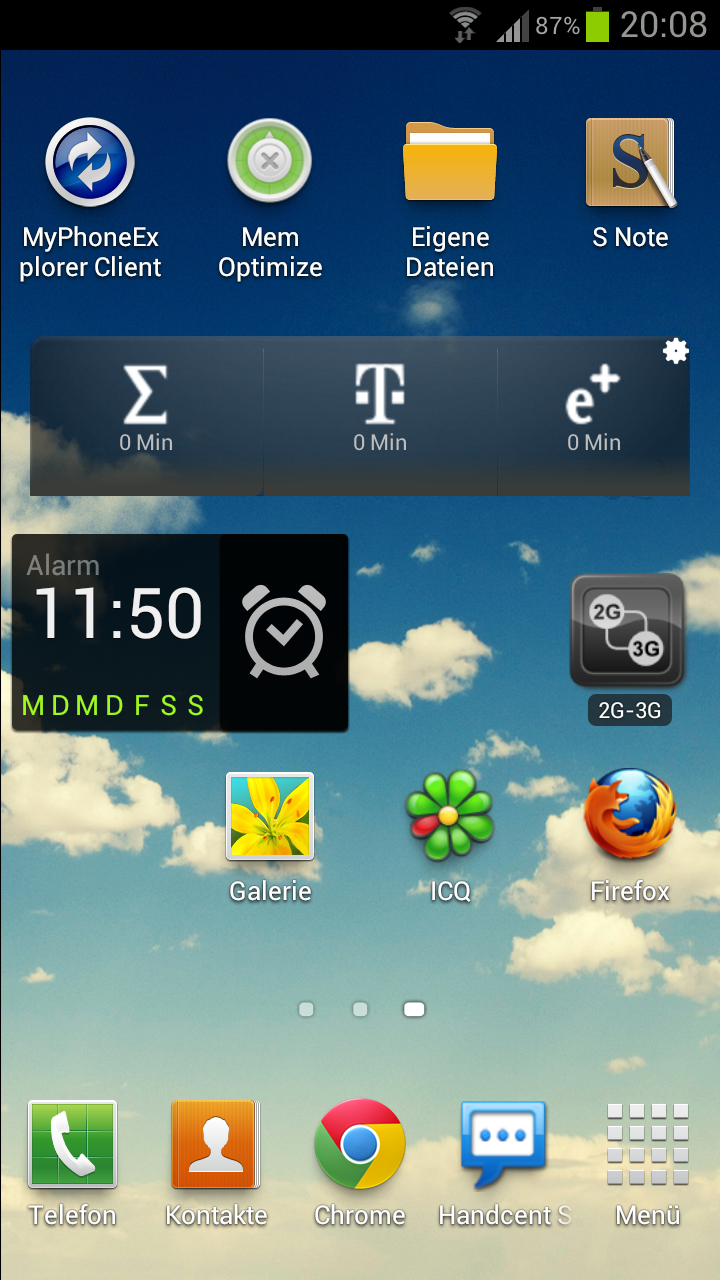This screenshot has height=1280, width=720.
Task: Toggle the alarm clock icon
Action: click(284, 633)
